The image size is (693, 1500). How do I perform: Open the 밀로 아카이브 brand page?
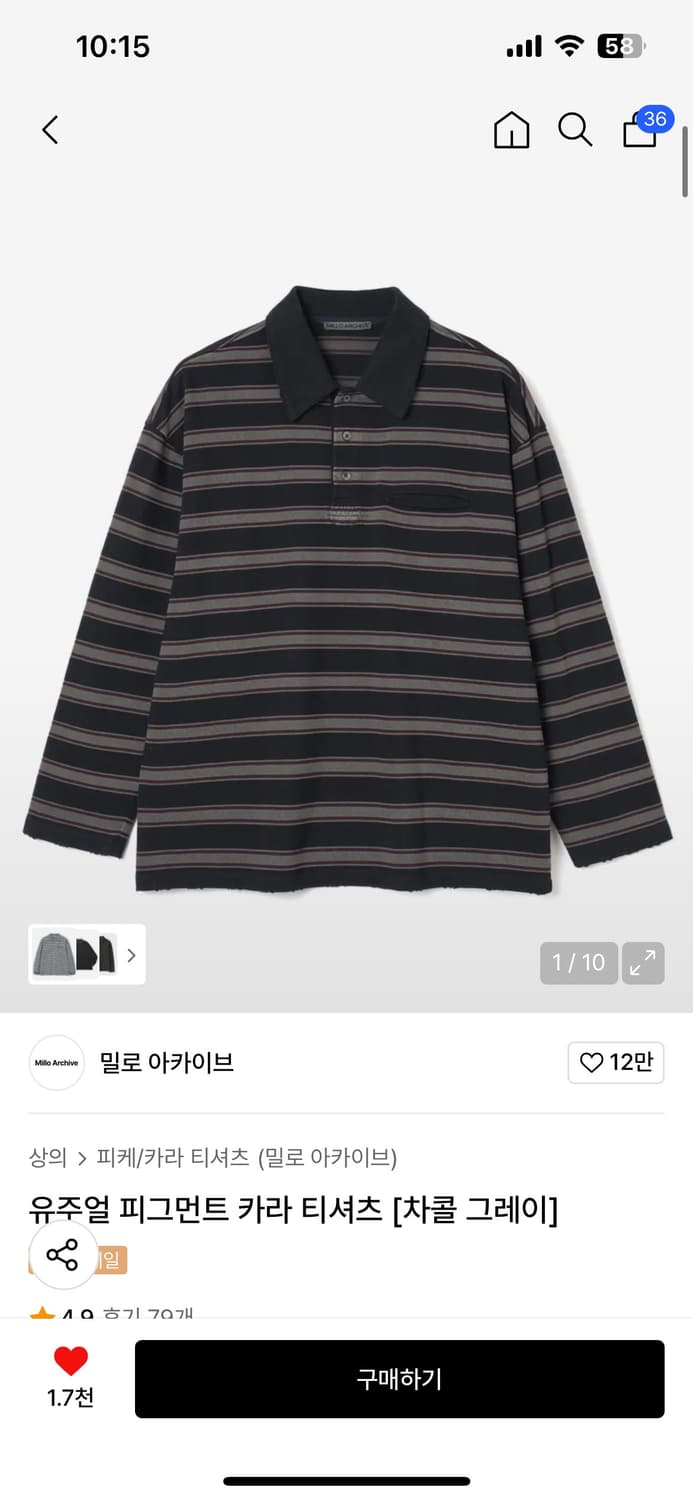pos(166,1062)
